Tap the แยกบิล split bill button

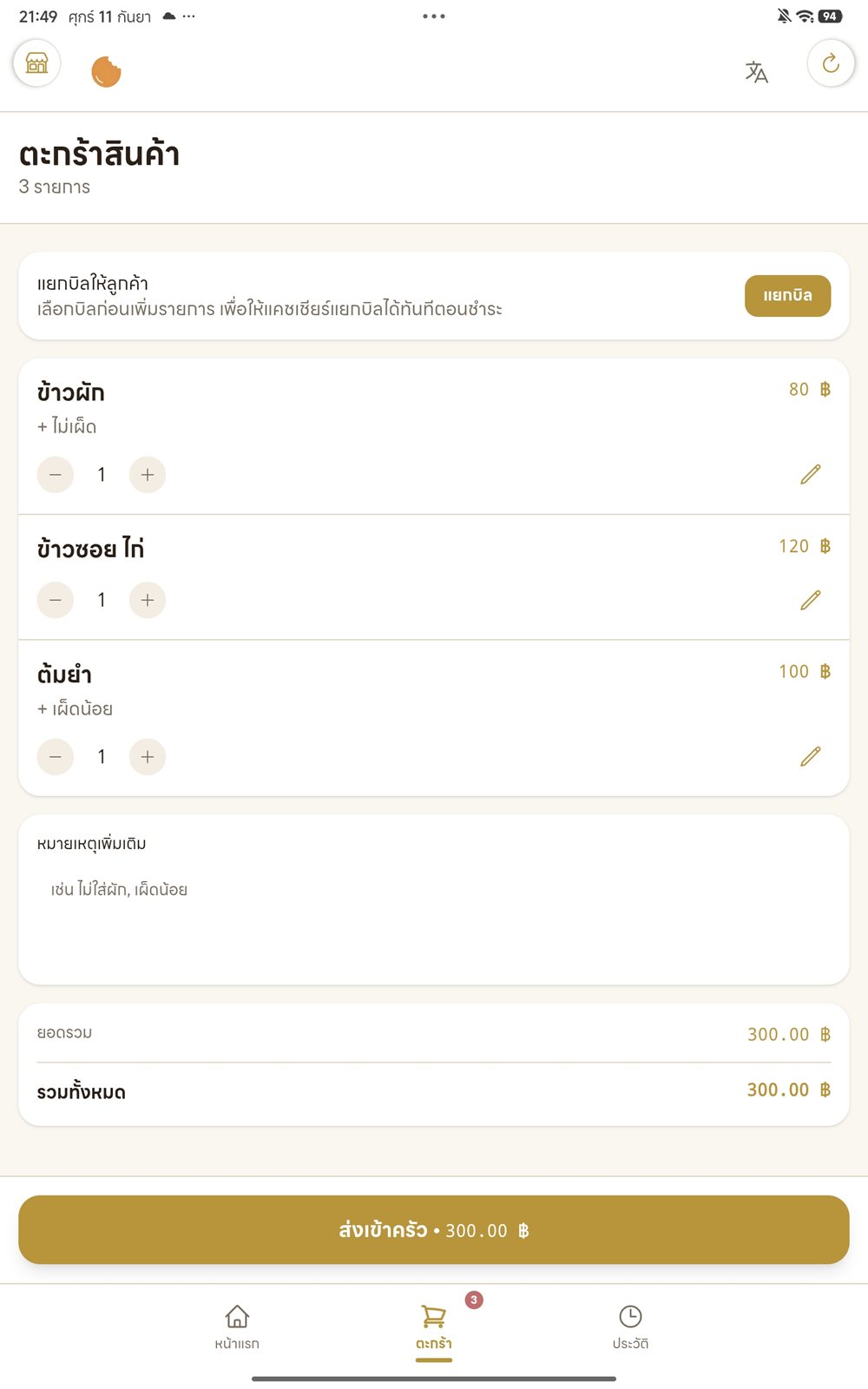pyautogui.click(x=787, y=296)
